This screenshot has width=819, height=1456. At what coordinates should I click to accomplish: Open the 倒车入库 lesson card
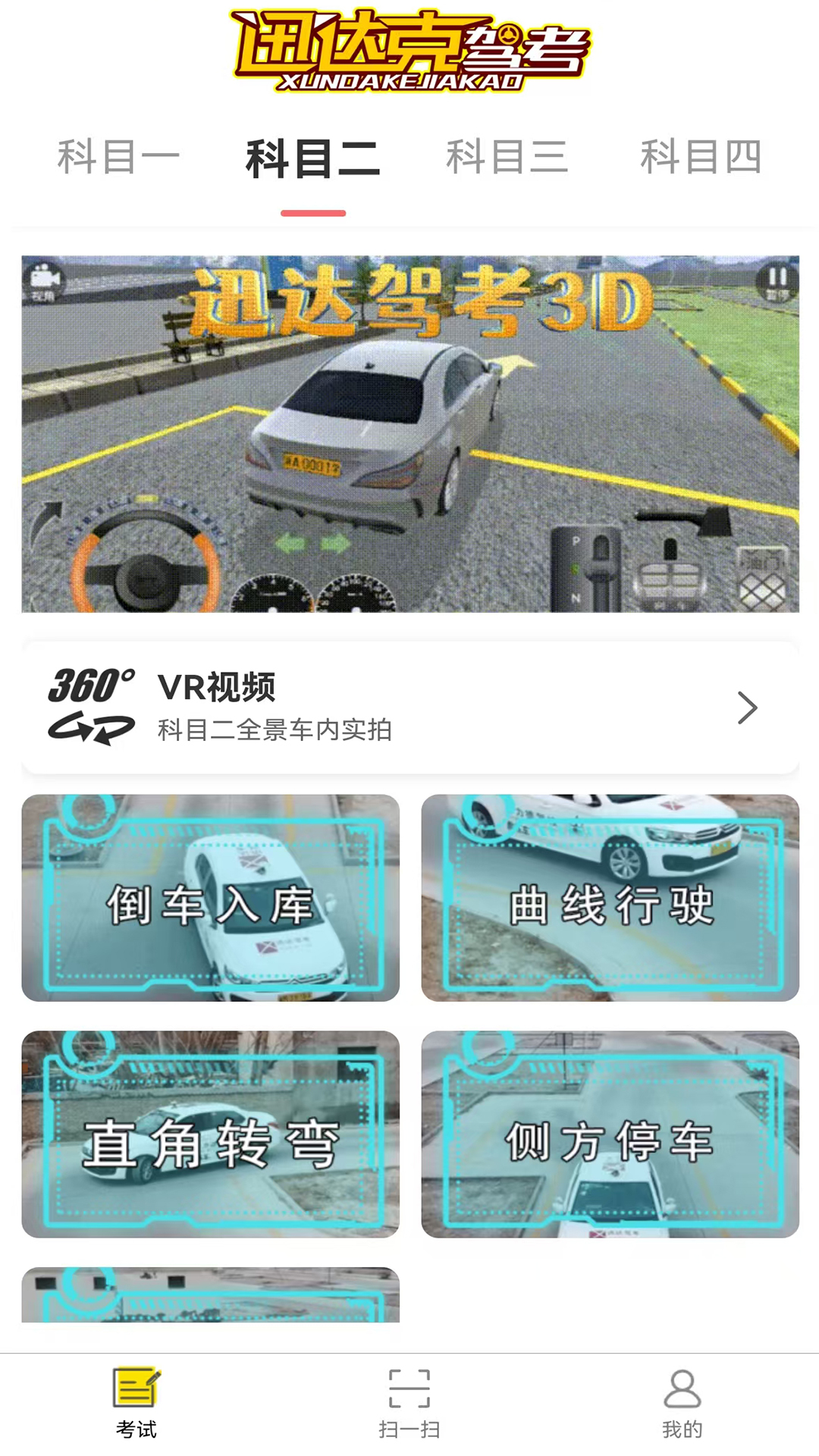(210, 898)
